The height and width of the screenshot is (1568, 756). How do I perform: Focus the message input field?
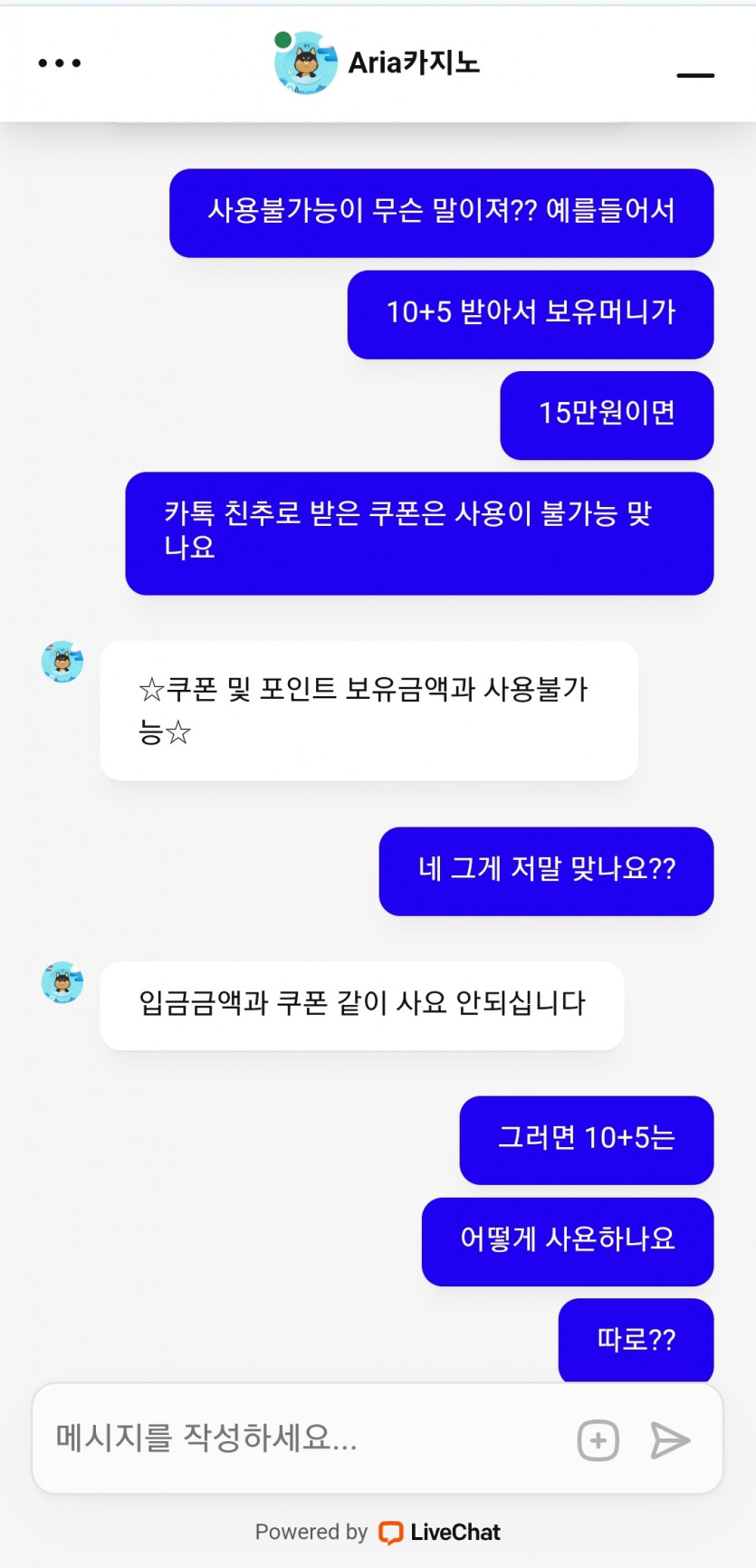(x=299, y=1438)
